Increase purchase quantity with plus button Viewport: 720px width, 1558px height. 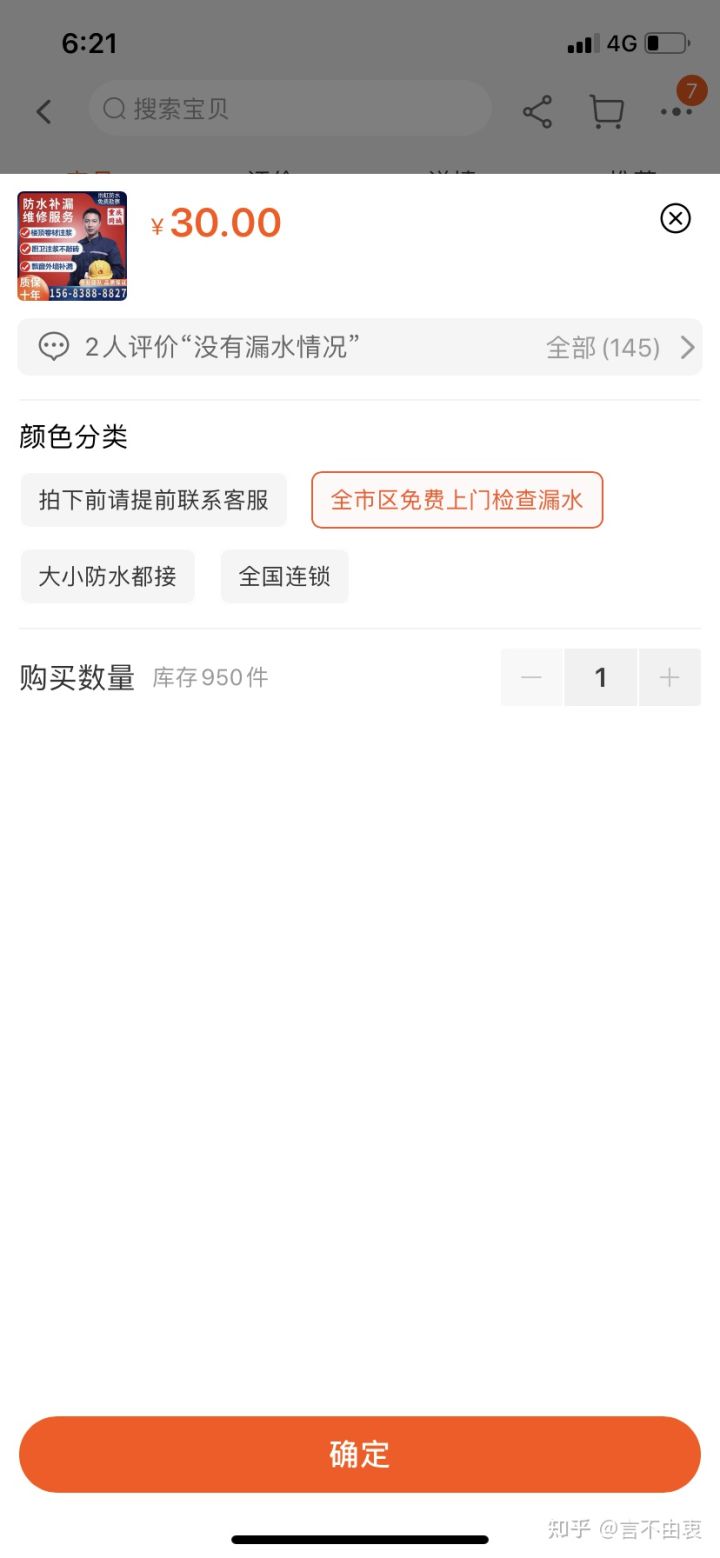(x=669, y=678)
